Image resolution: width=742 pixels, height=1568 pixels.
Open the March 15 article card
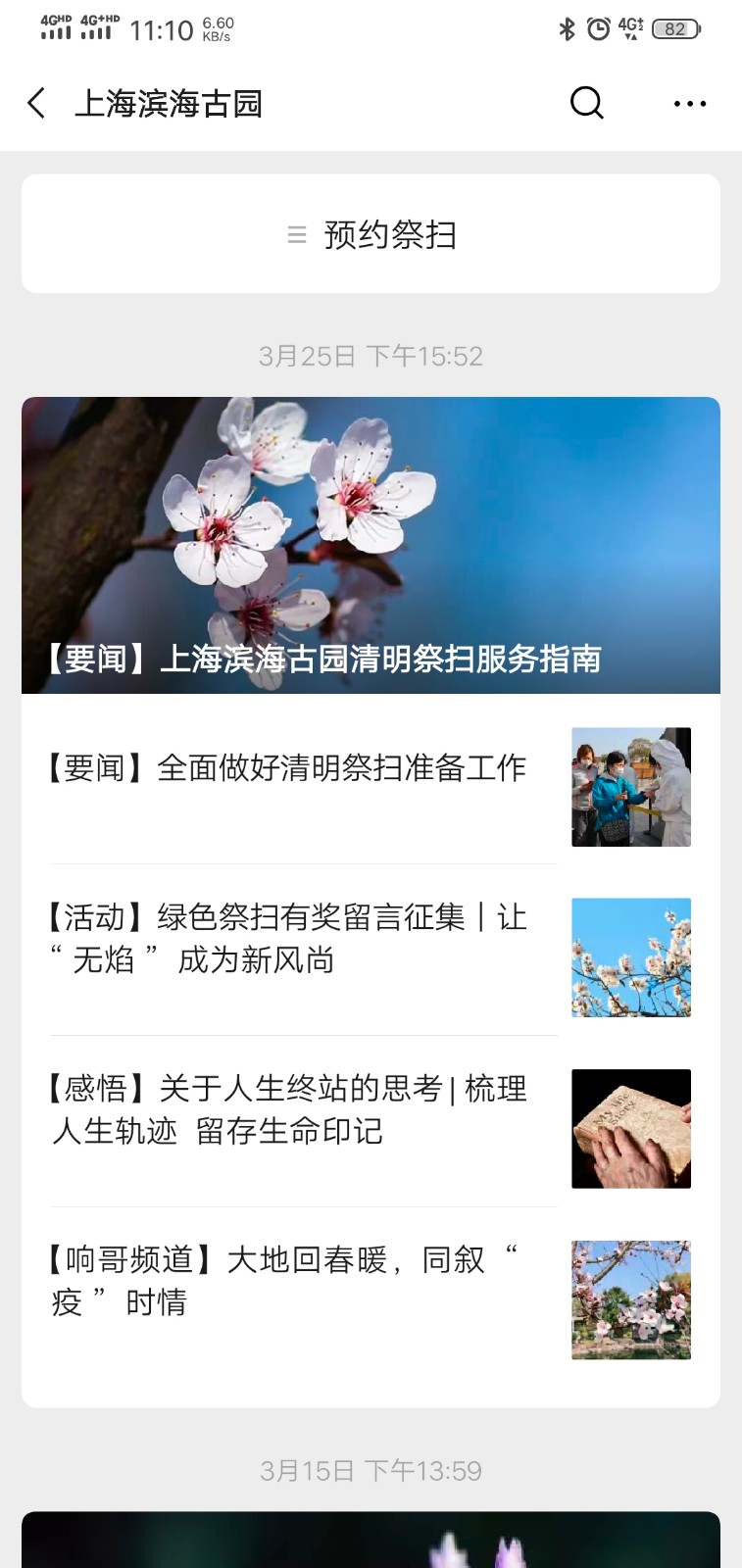coord(371,1540)
